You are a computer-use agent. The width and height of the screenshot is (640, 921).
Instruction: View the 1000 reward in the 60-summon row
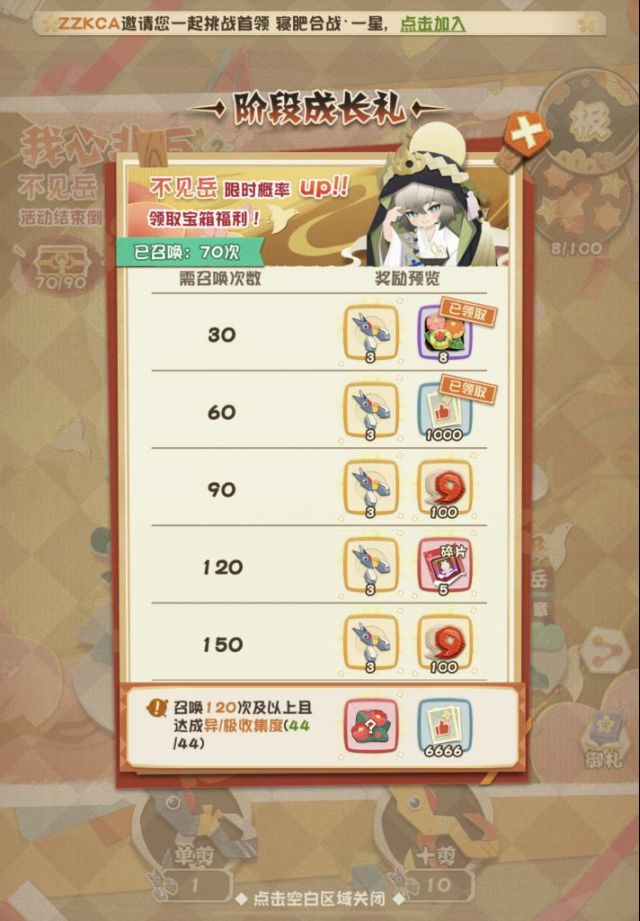click(x=445, y=411)
